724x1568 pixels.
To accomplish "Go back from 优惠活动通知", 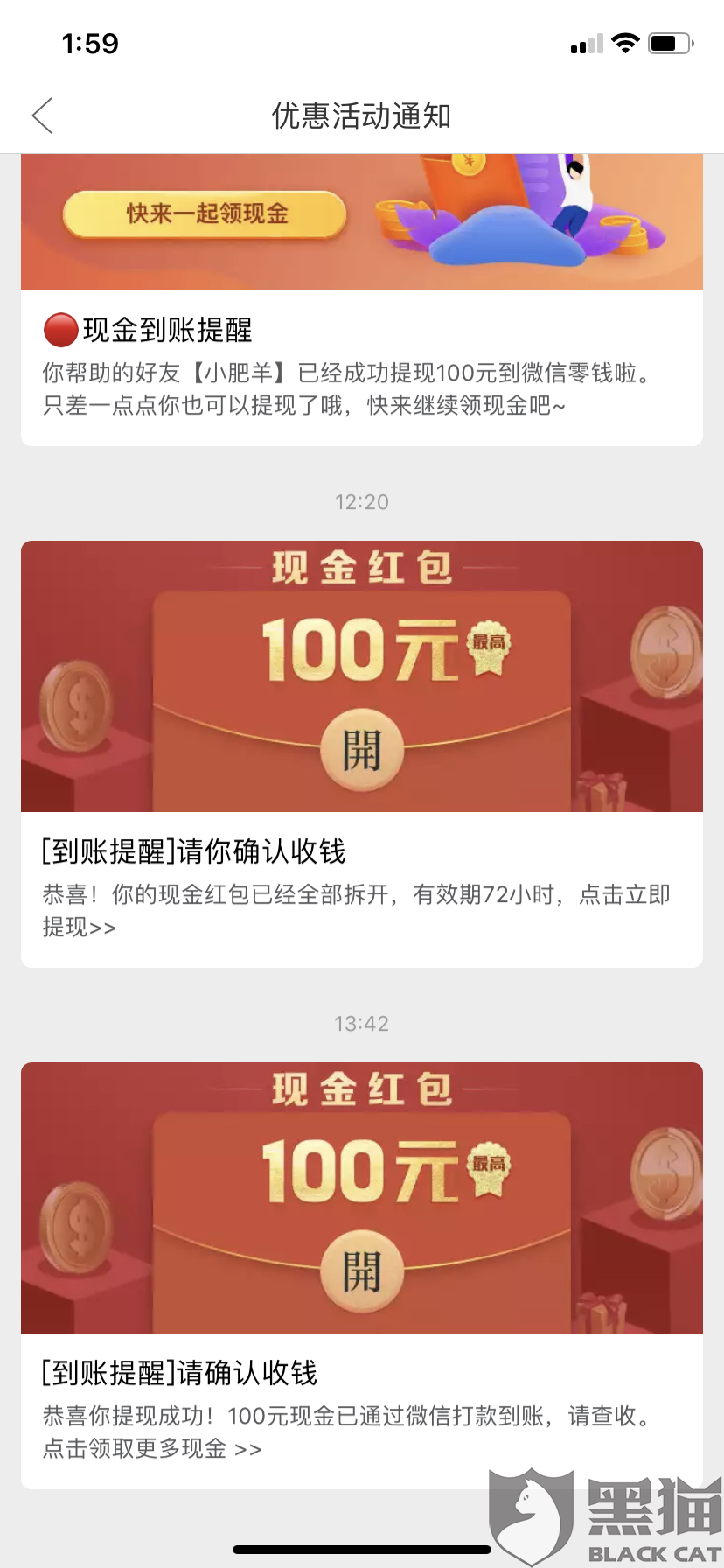I will pos(42,115).
